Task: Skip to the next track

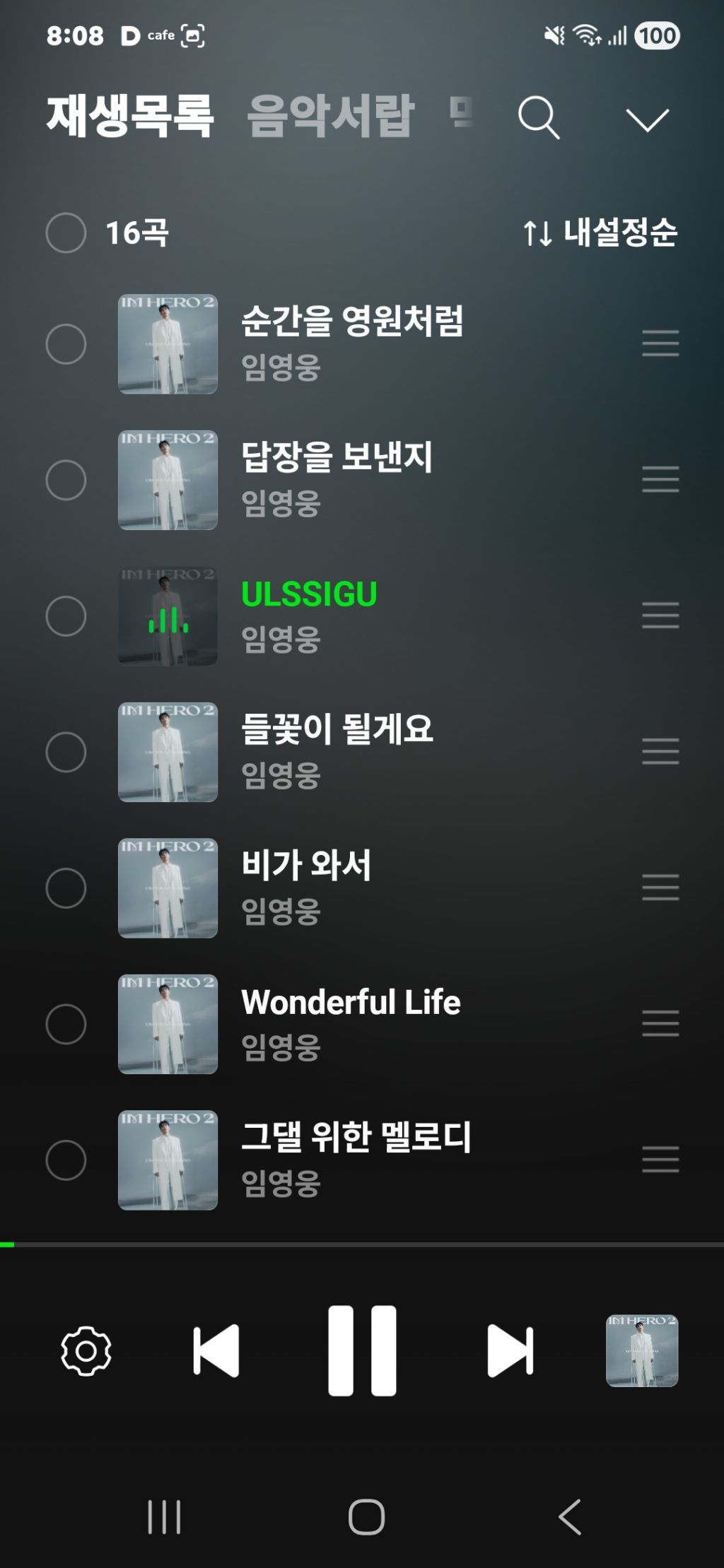Action: (x=510, y=1351)
